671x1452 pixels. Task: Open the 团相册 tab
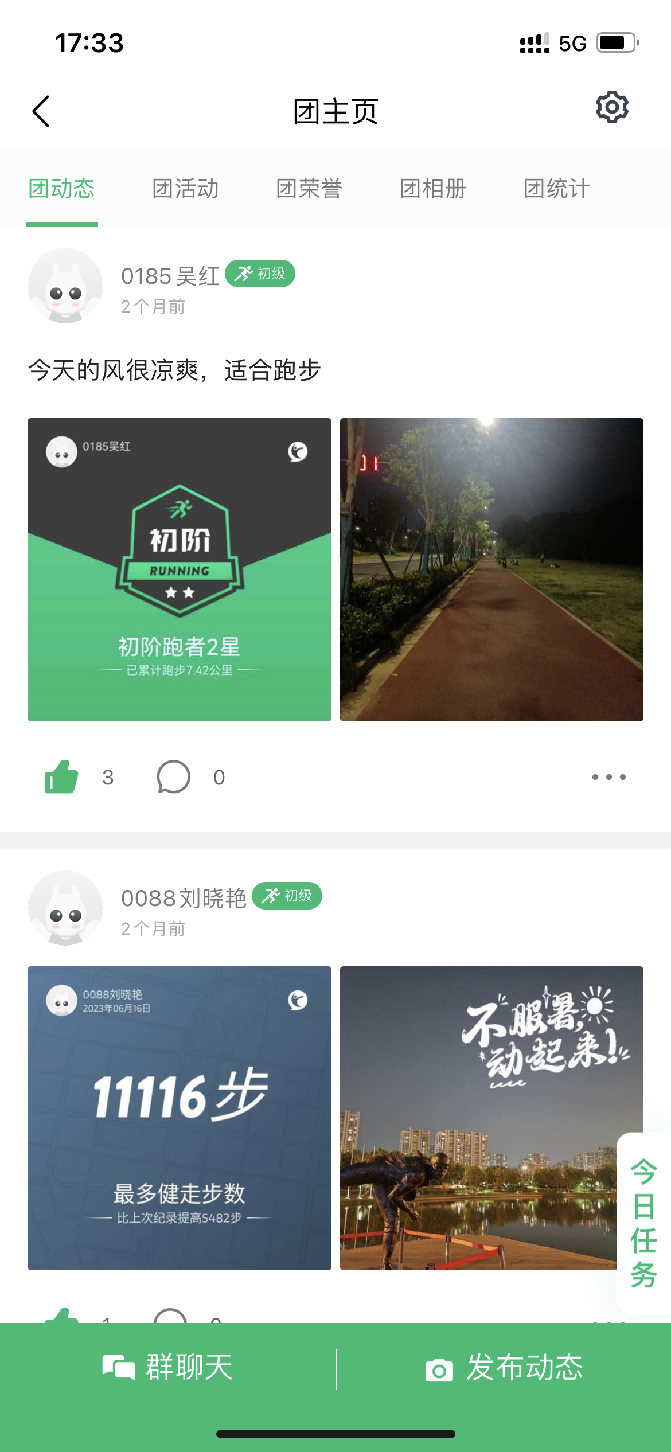[433, 188]
